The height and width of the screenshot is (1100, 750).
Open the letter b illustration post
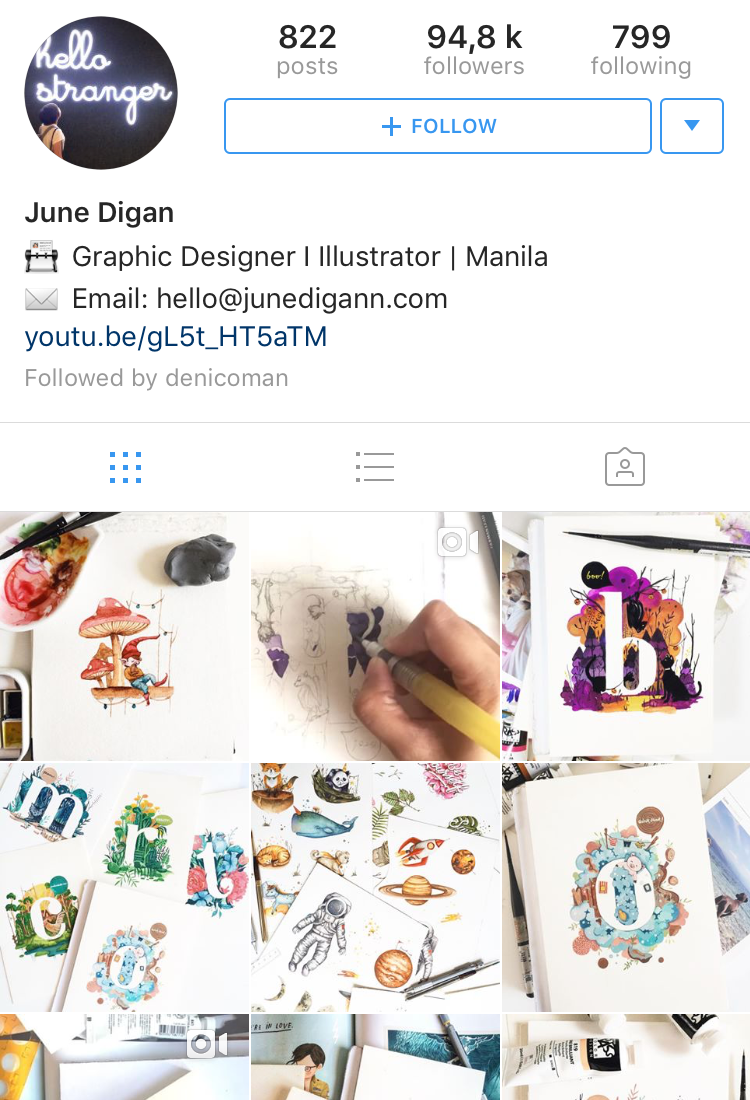click(x=626, y=636)
